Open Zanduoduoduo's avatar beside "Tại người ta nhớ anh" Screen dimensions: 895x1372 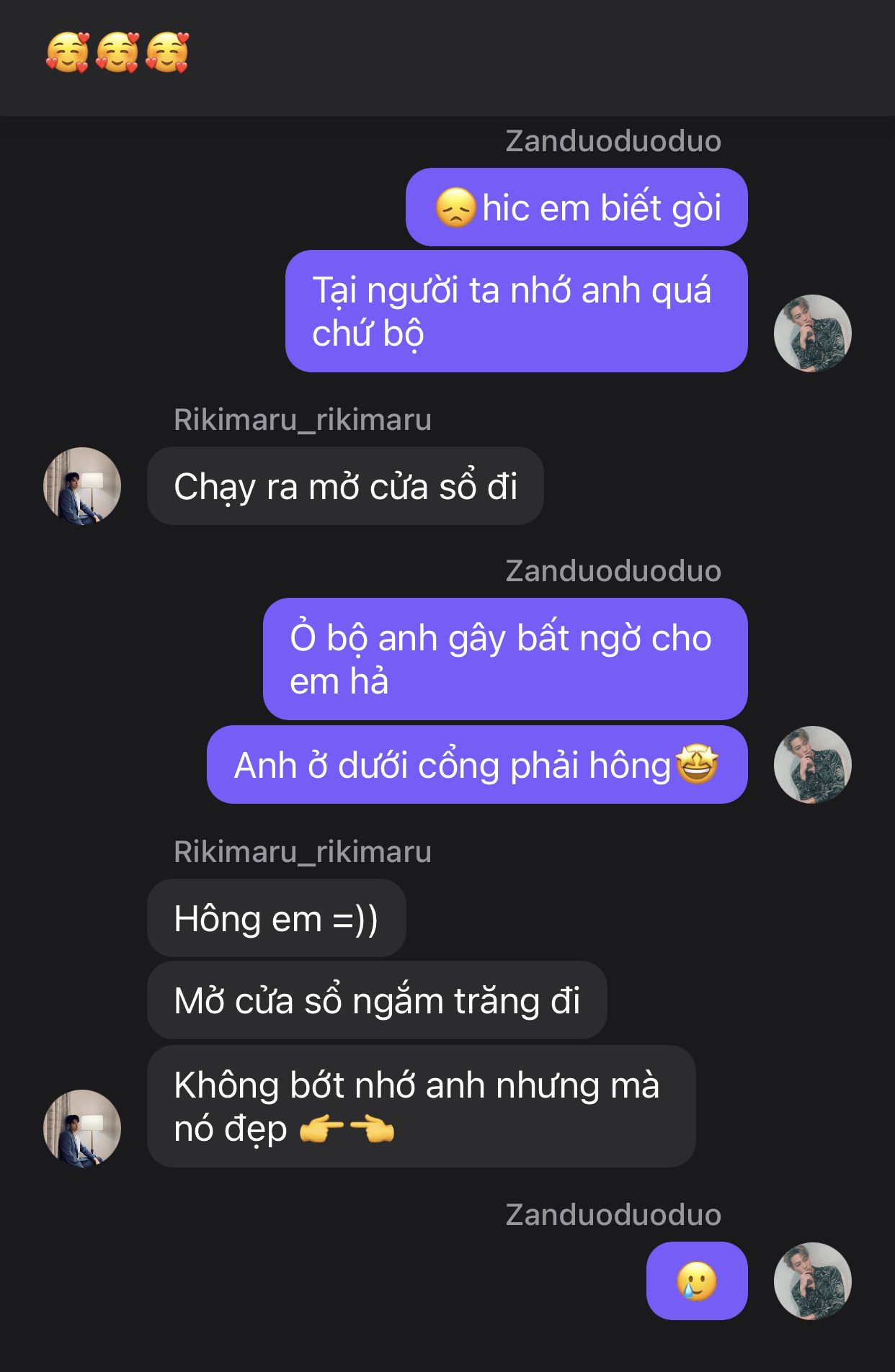812,333
